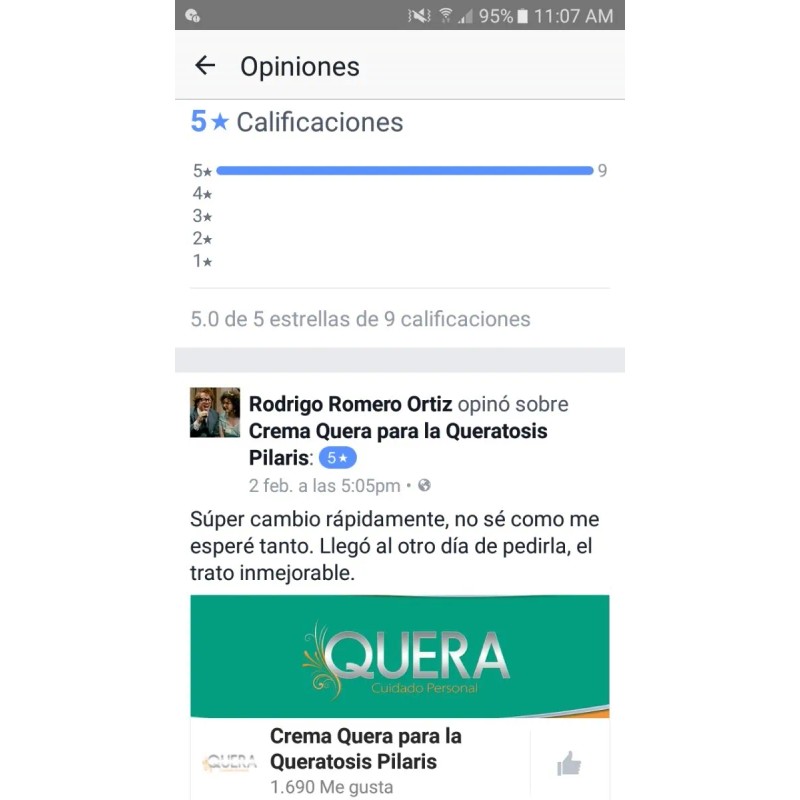
Task: Open Rodrigo Romero Ortiz's profile picture
Action: [215, 412]
